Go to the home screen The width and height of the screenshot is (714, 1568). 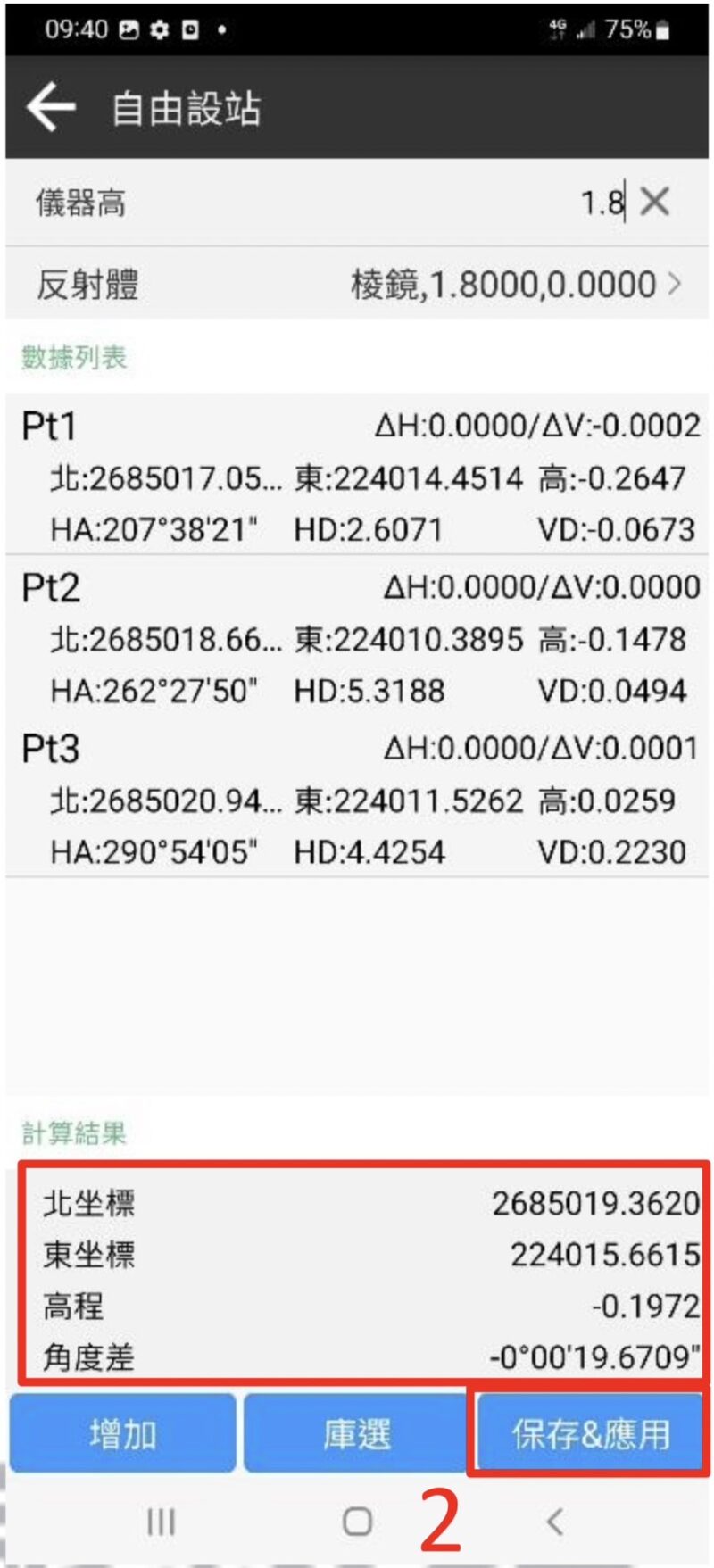point(357,1522)
